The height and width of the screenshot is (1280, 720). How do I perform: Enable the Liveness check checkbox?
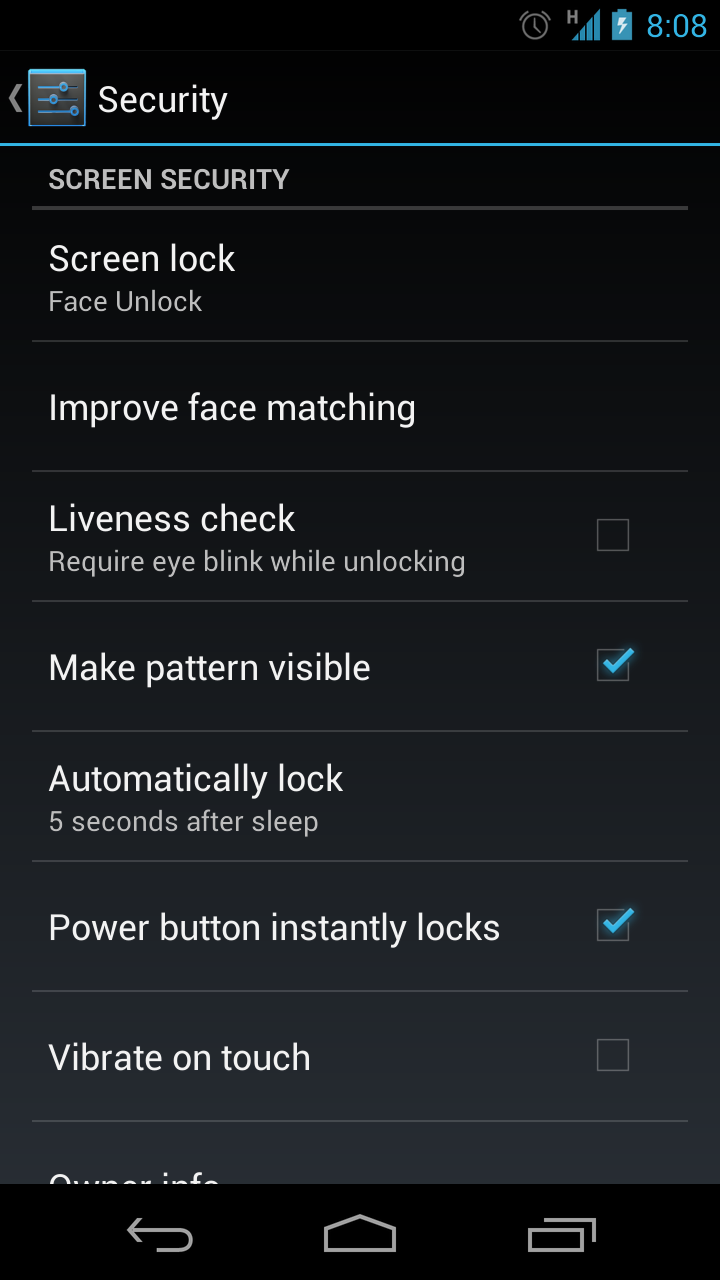tap(612, 536)
